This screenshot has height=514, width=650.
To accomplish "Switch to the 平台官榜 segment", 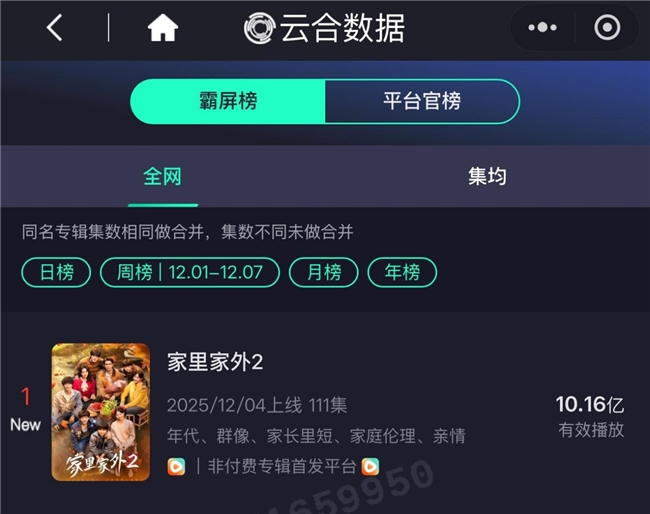I will point(421,101).
